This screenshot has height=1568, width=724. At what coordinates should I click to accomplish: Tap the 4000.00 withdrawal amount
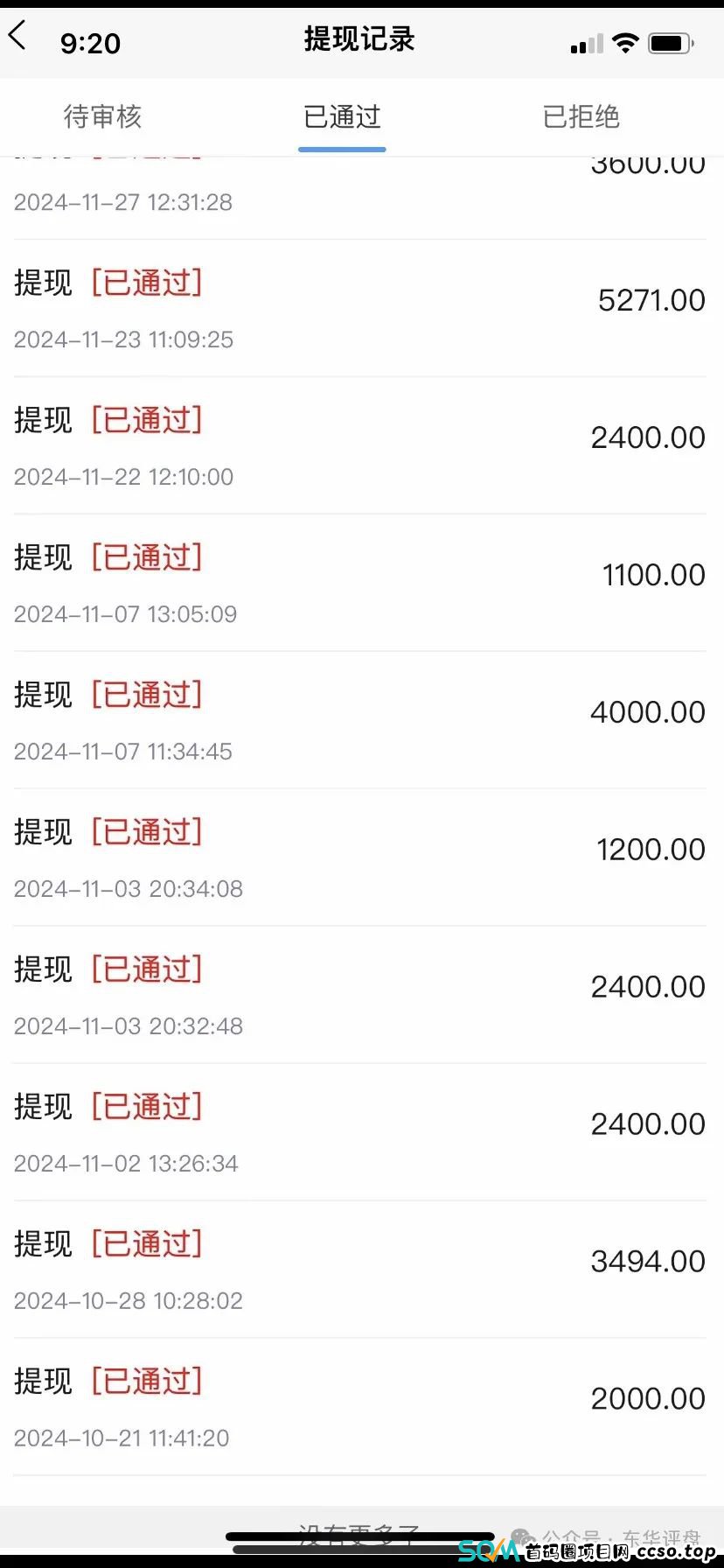click(646, 710)
